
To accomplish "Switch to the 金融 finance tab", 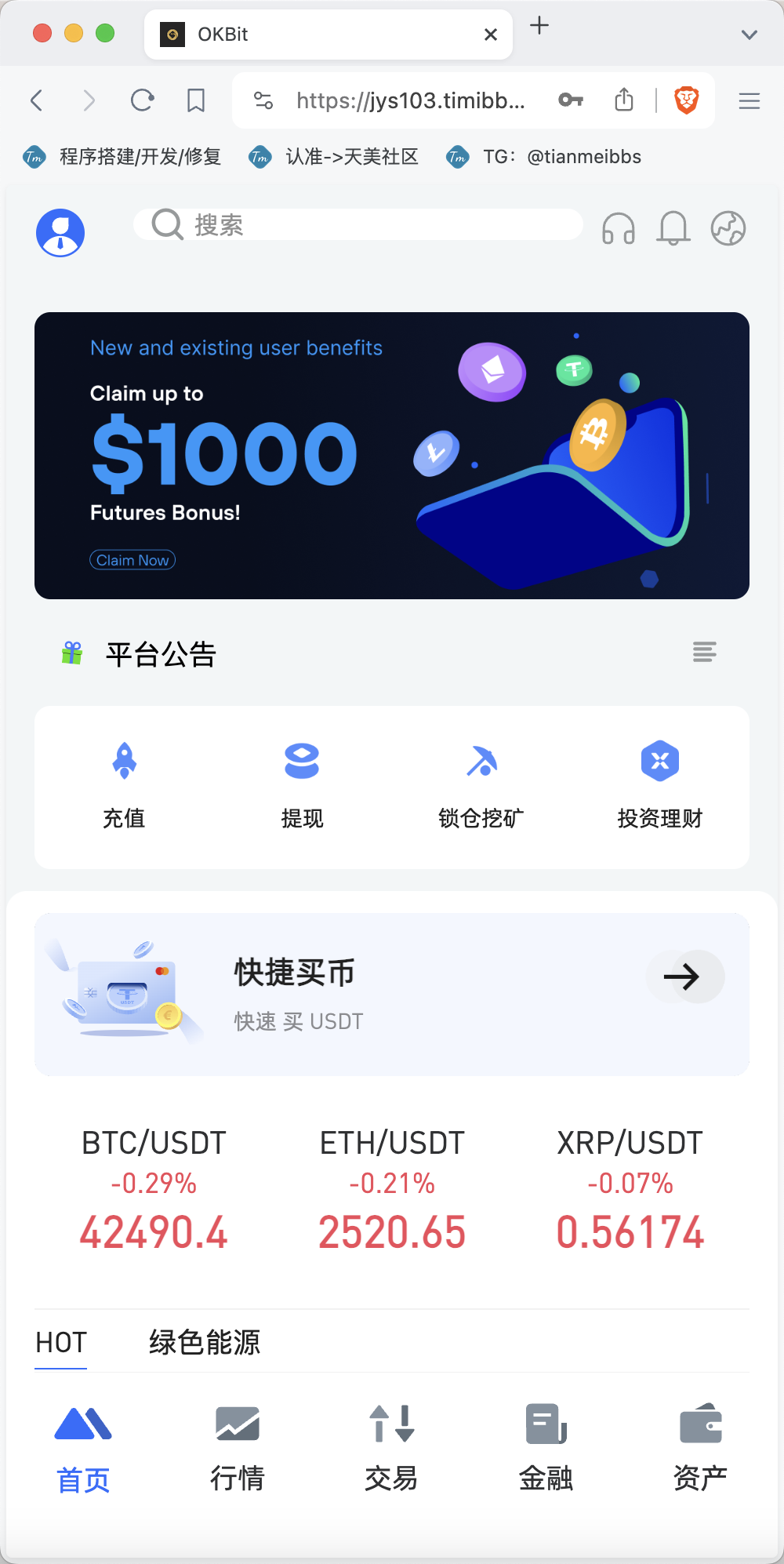I will (546, 1448).
